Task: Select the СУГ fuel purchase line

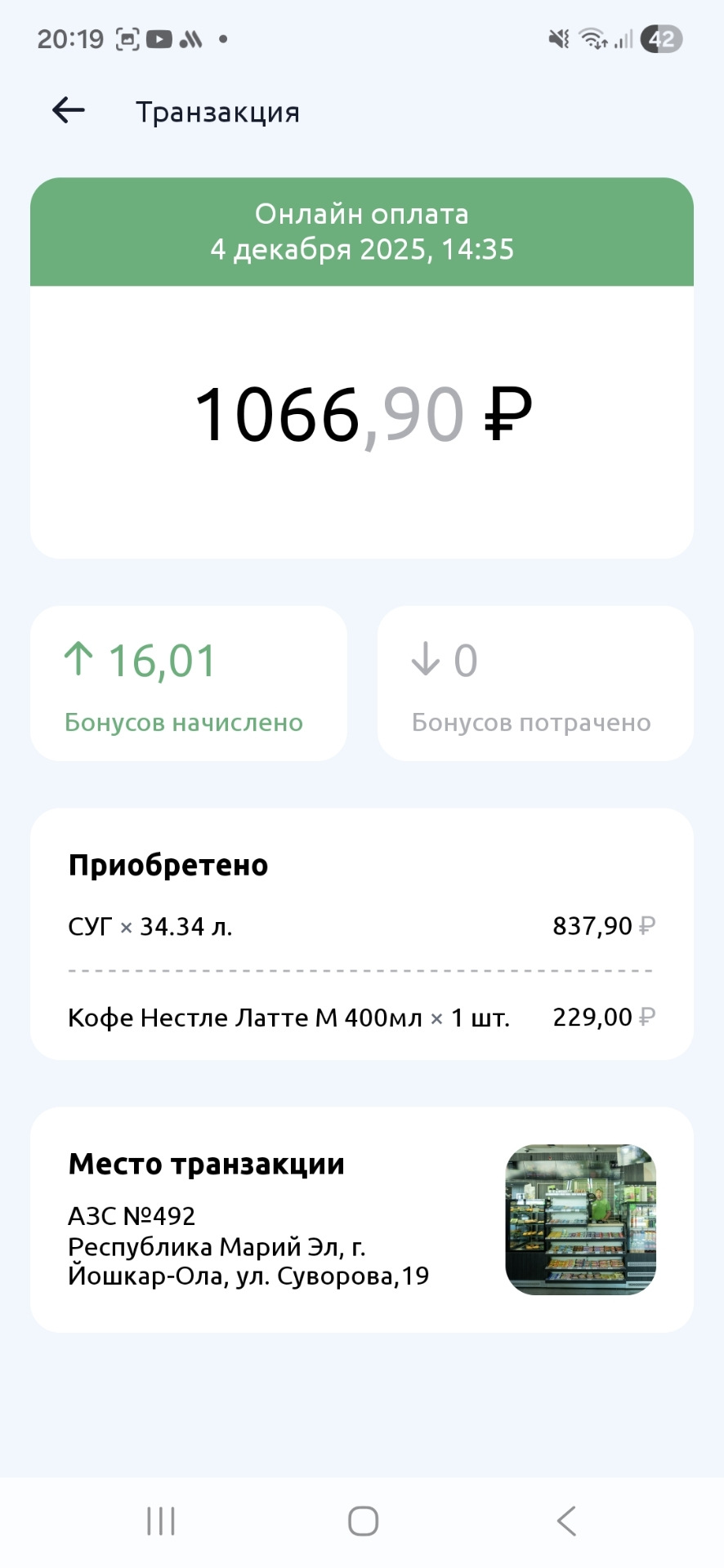Action: tap(362, 926)
